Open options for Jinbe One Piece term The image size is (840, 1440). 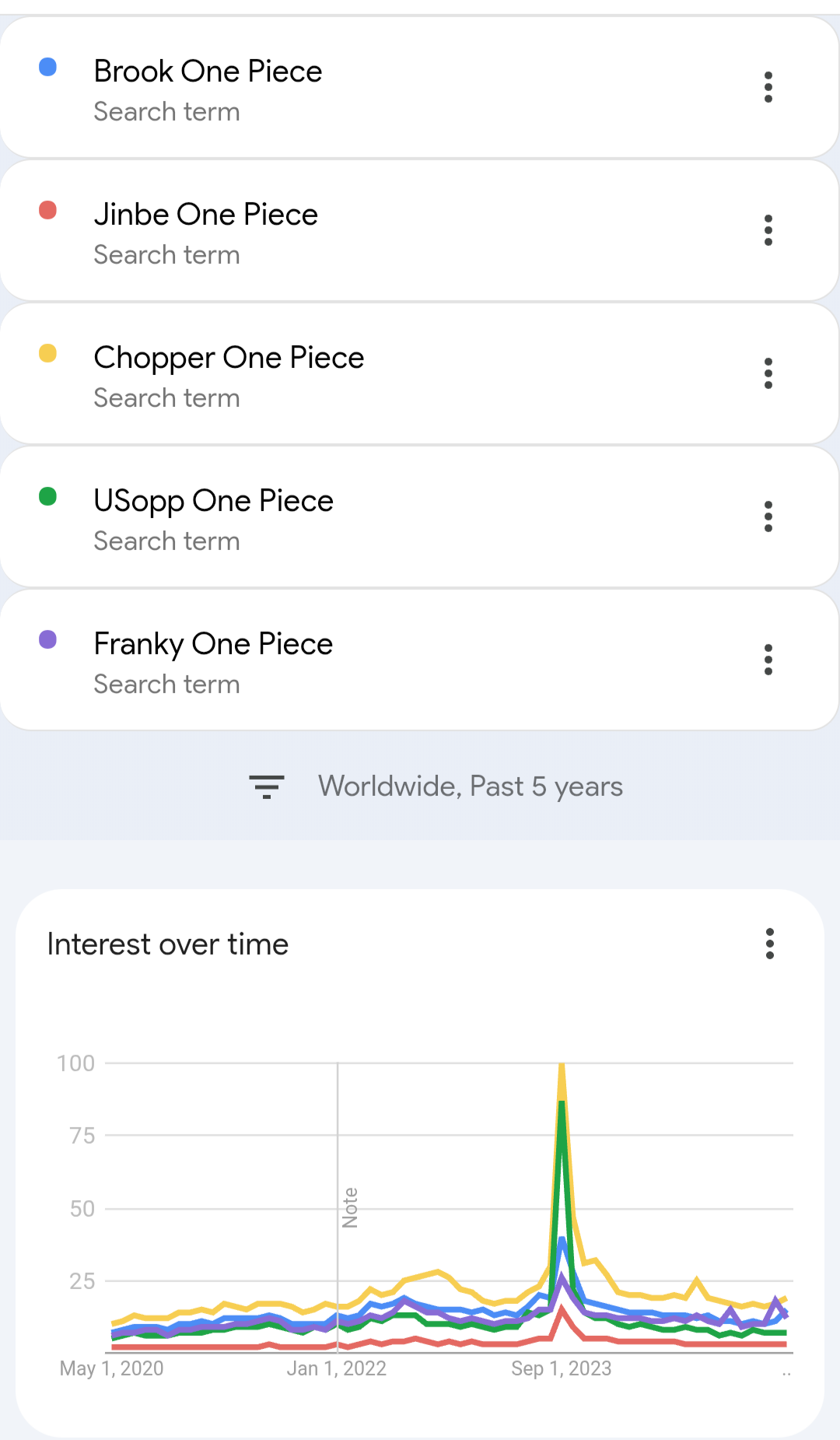coord(768,230)
